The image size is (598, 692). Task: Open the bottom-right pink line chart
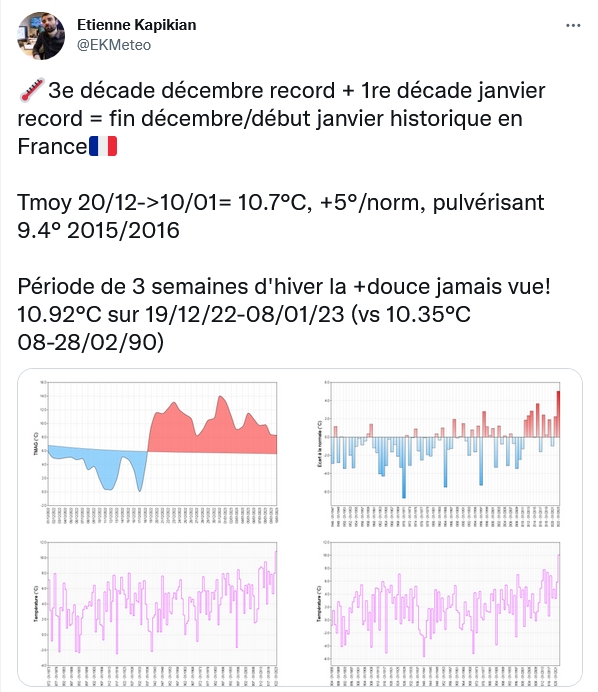click(x=441, y=607)
